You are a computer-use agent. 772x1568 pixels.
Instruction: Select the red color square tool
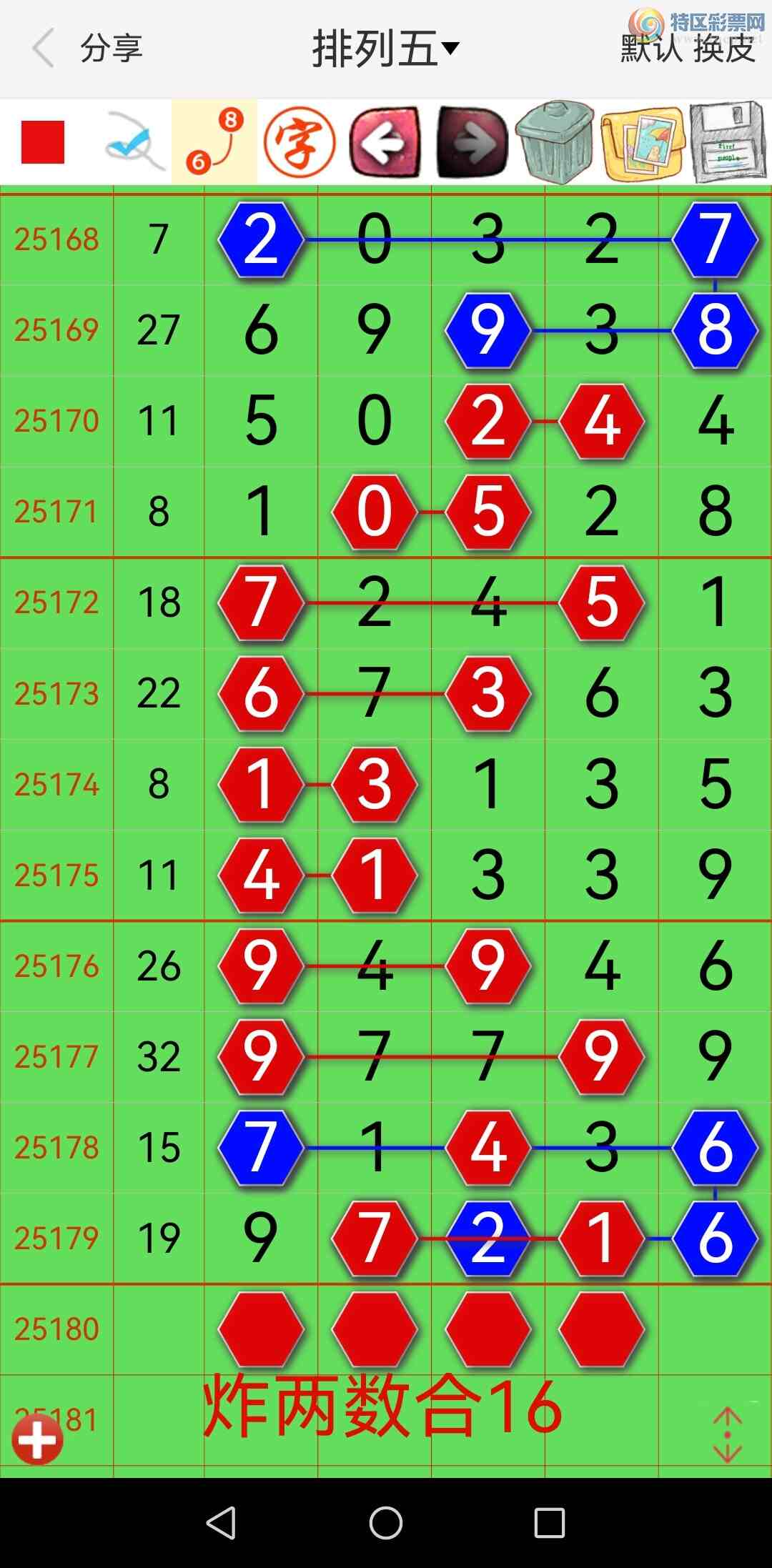coord(43,142)
